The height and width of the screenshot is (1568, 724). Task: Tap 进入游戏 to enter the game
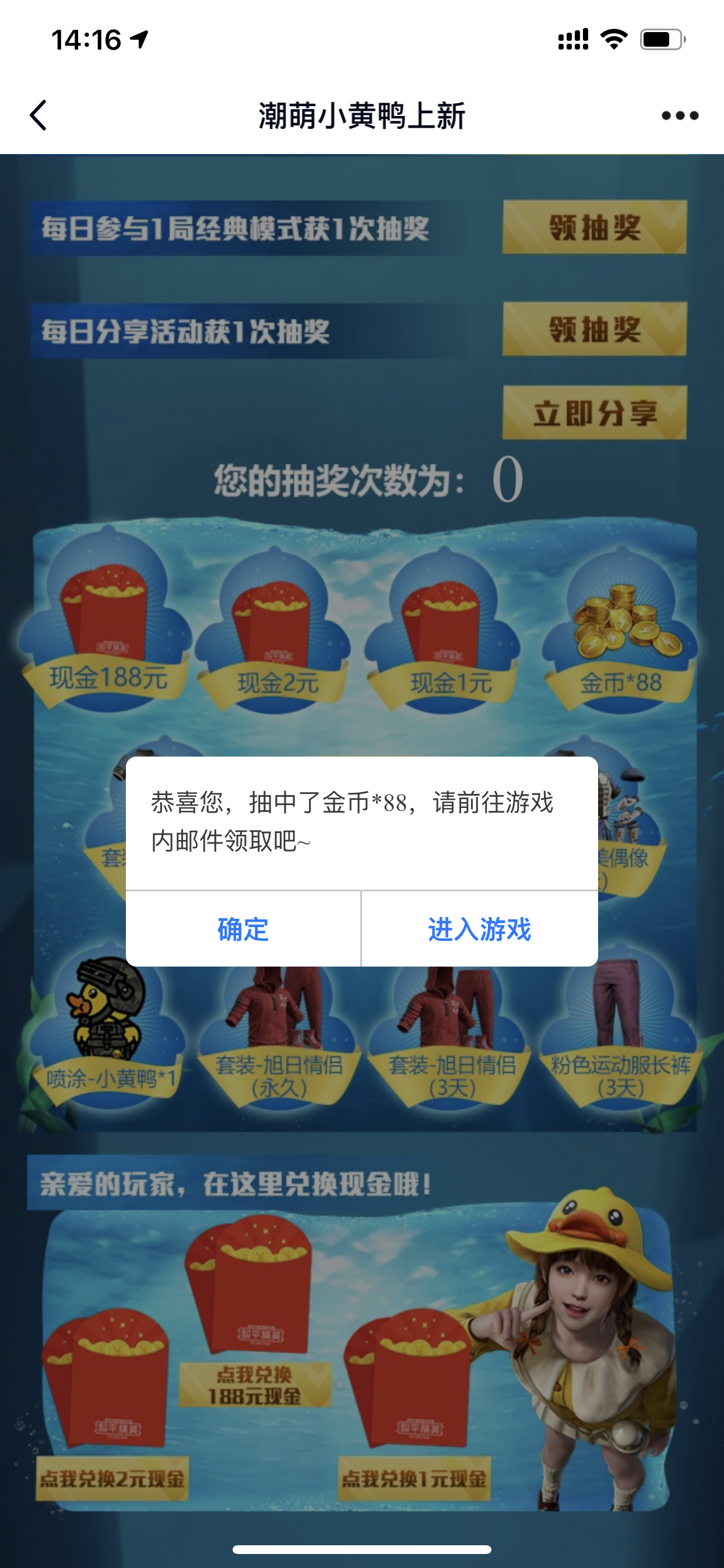coord(479,929)
